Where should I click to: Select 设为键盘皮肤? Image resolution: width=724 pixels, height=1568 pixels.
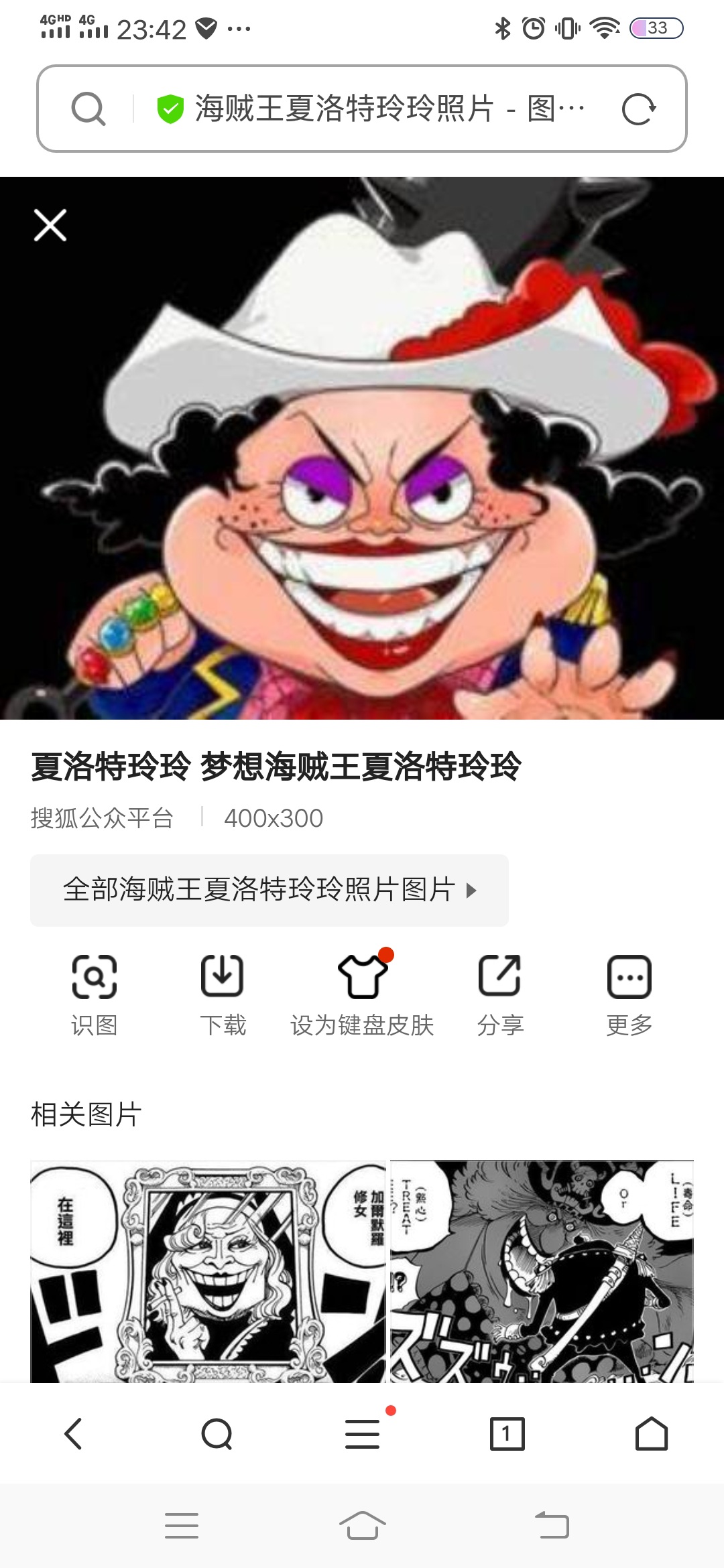pos(362,996)
